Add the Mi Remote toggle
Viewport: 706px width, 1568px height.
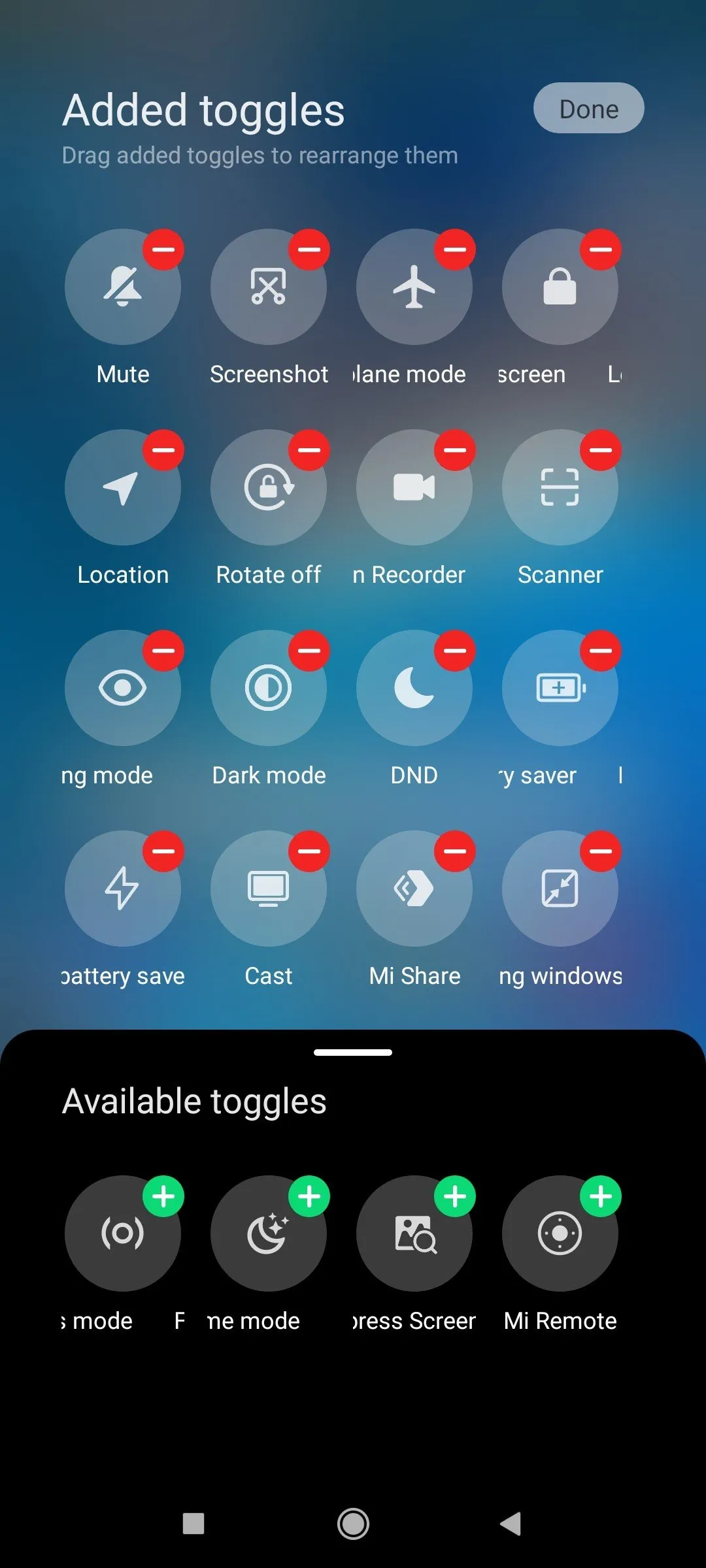pyautogui.click(x=601, y=1196)
